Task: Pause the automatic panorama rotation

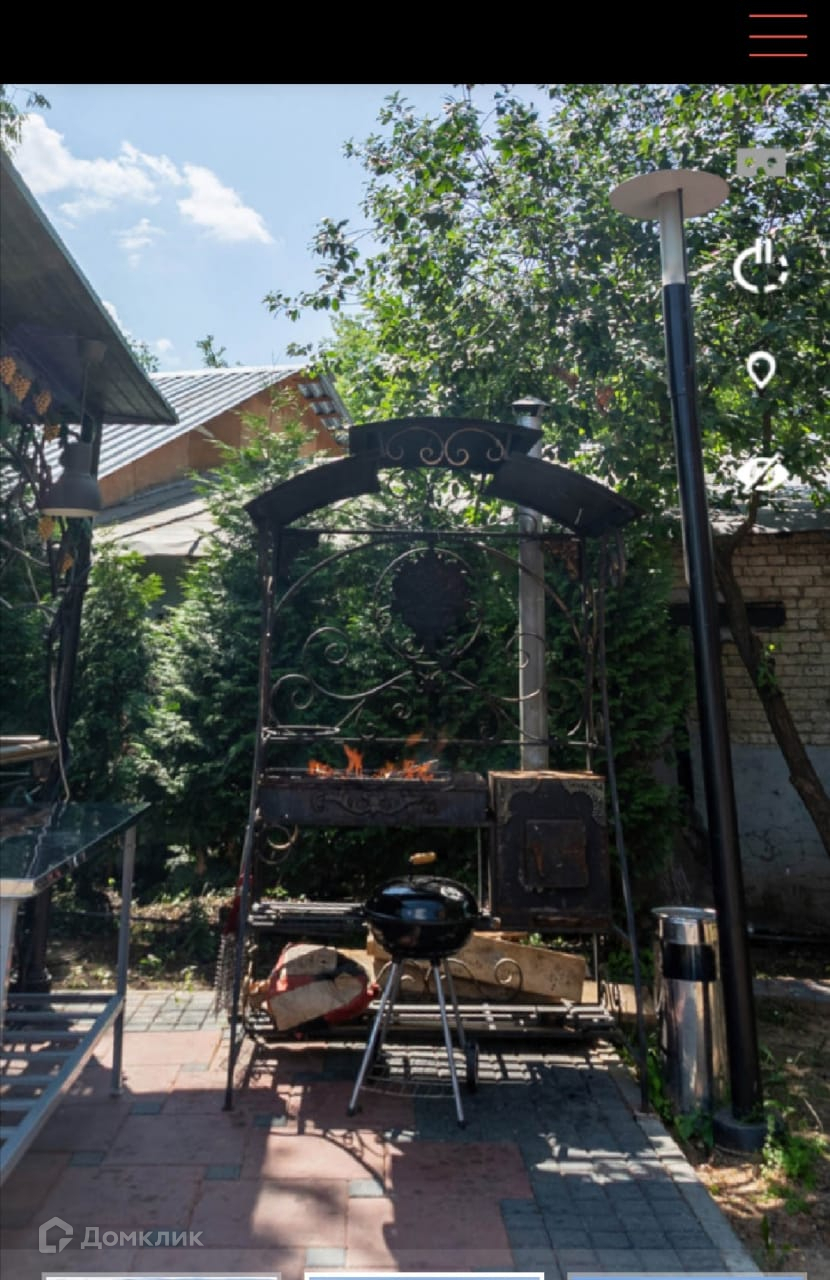Action: 761,267
